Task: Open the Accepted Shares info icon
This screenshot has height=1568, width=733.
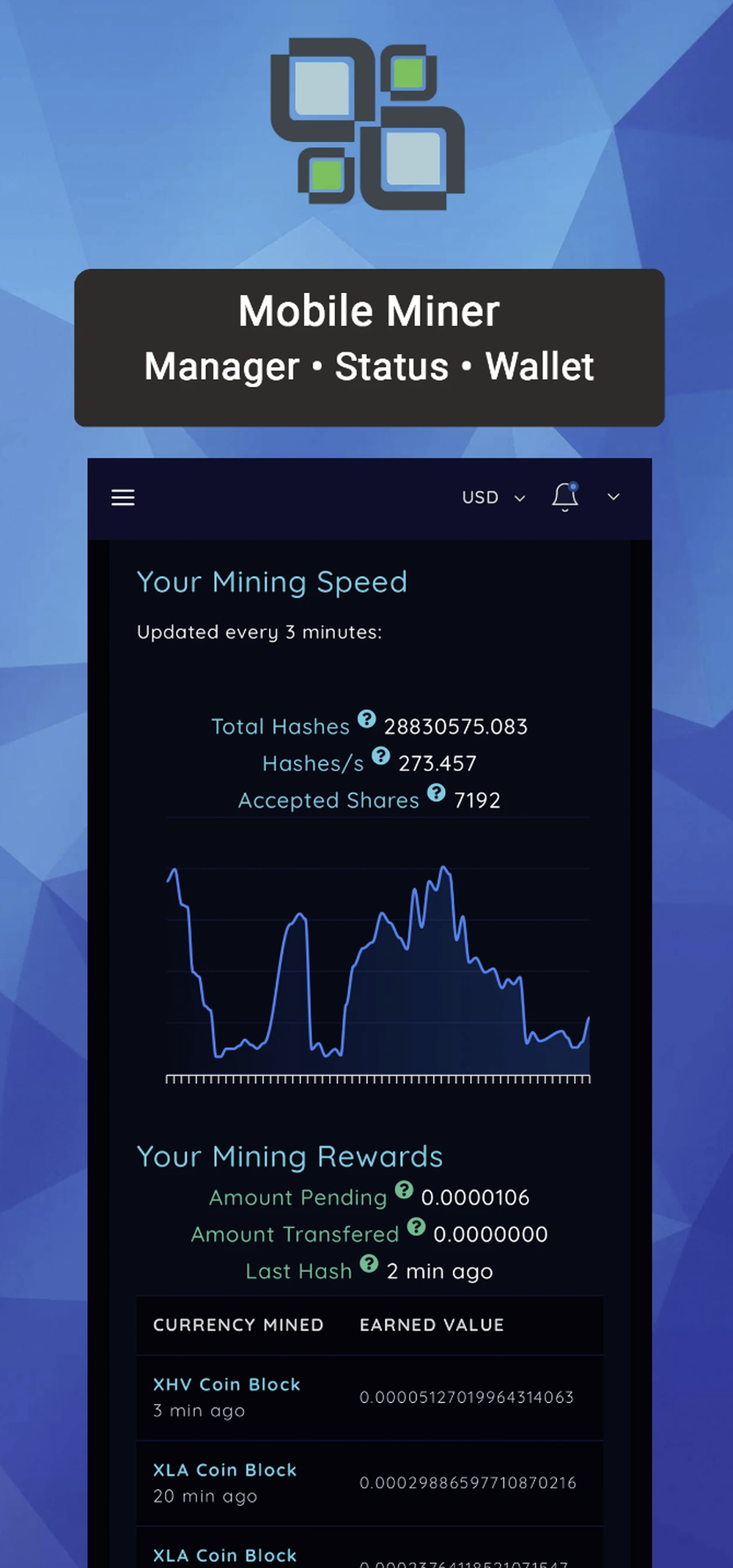Action: [x=437, y=794]
